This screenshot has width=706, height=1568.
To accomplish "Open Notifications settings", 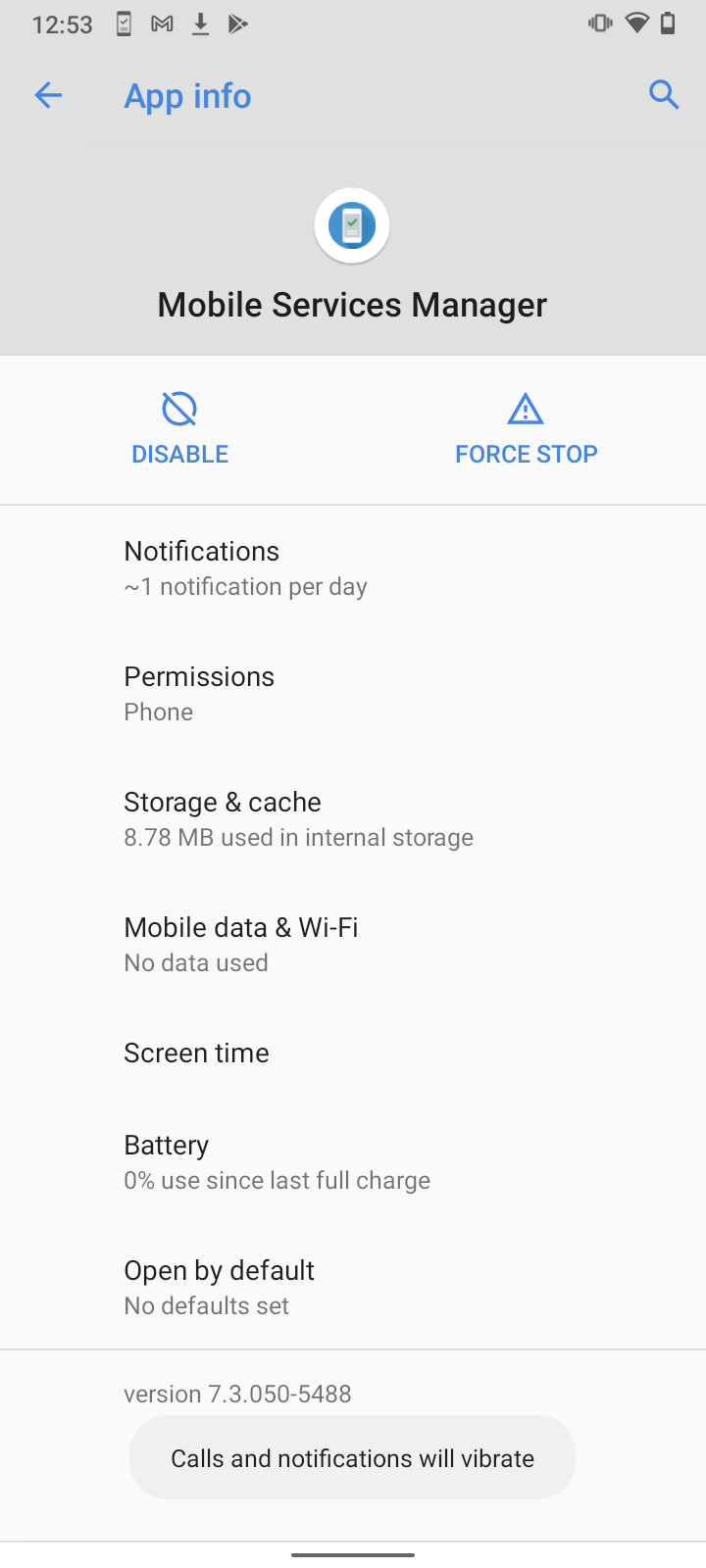I will tap(353, 568).
